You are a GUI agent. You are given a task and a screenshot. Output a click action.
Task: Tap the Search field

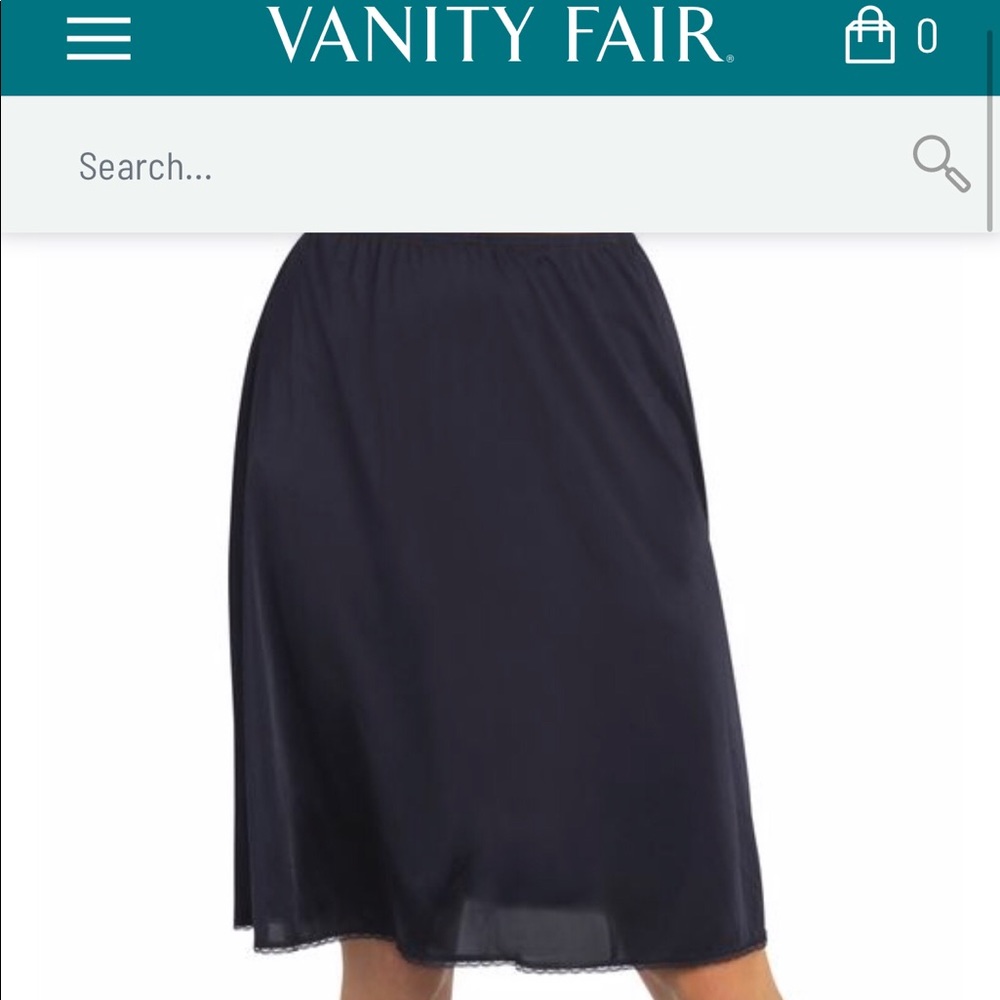click(480, 166)
